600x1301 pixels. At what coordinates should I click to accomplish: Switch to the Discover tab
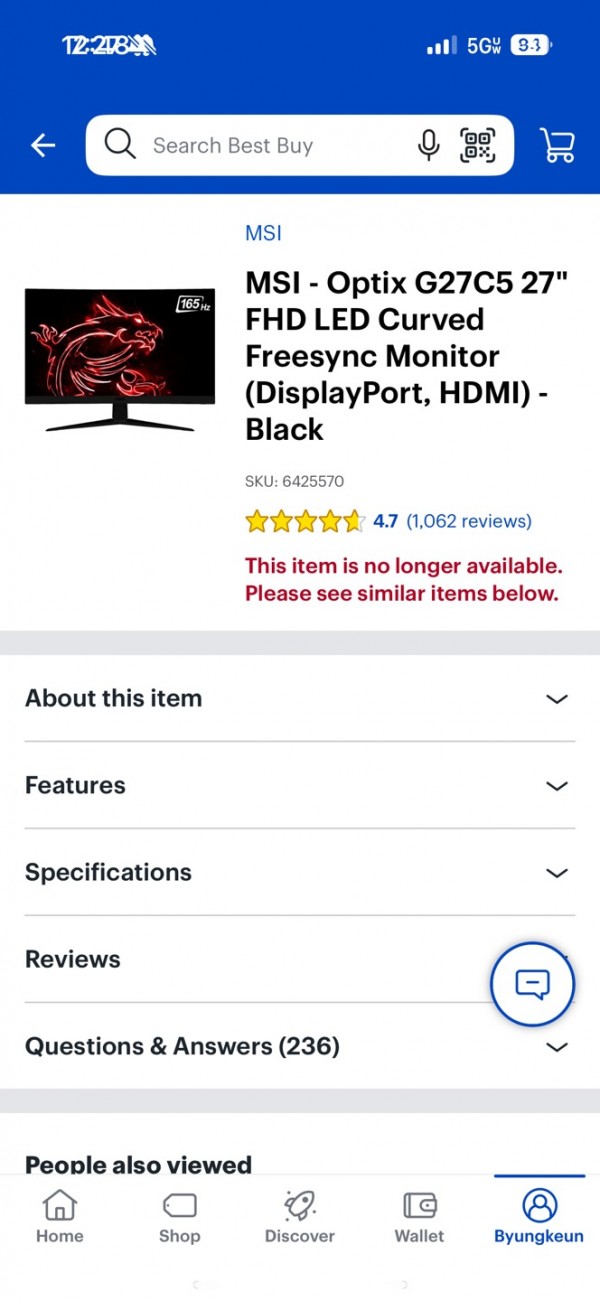(300, 1216)
